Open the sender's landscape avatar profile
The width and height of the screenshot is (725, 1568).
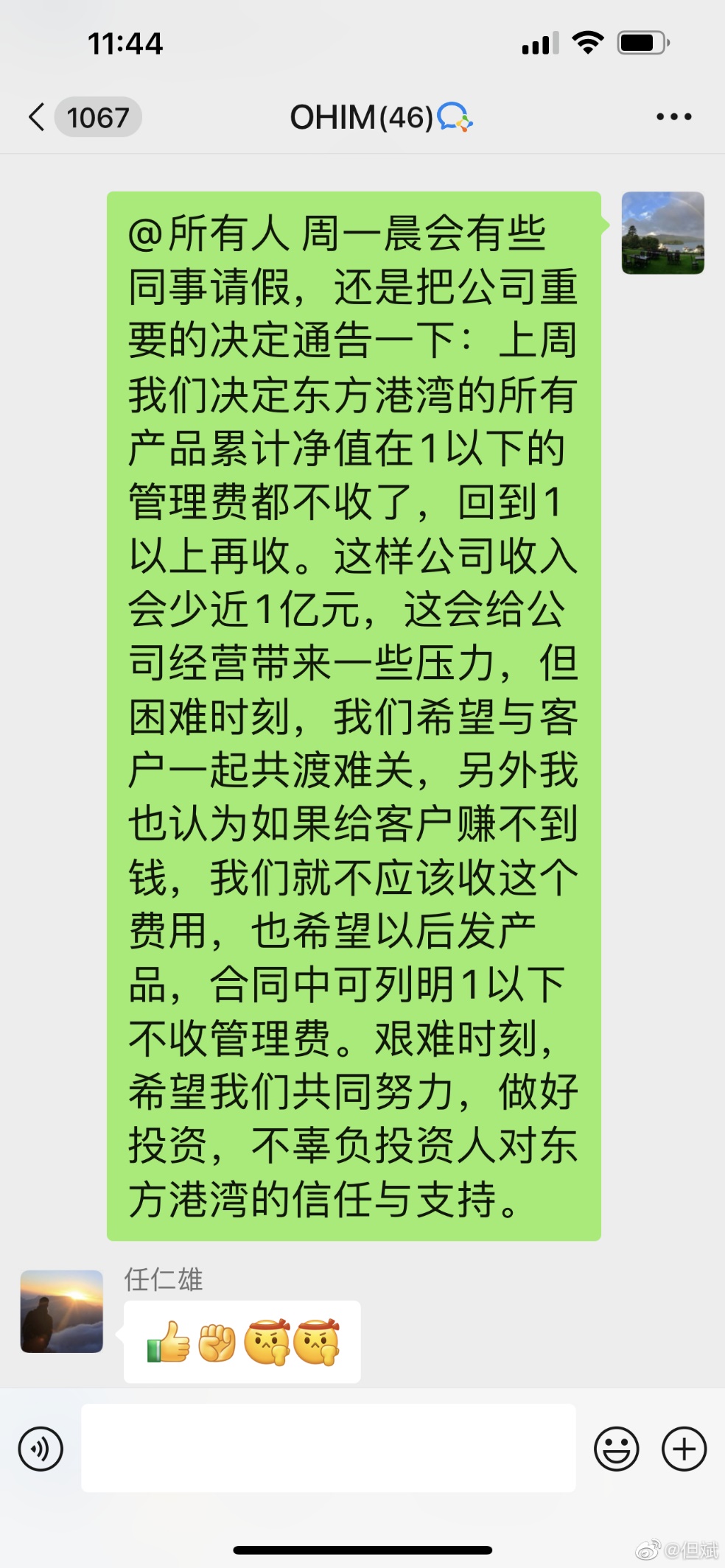point(662,233)
